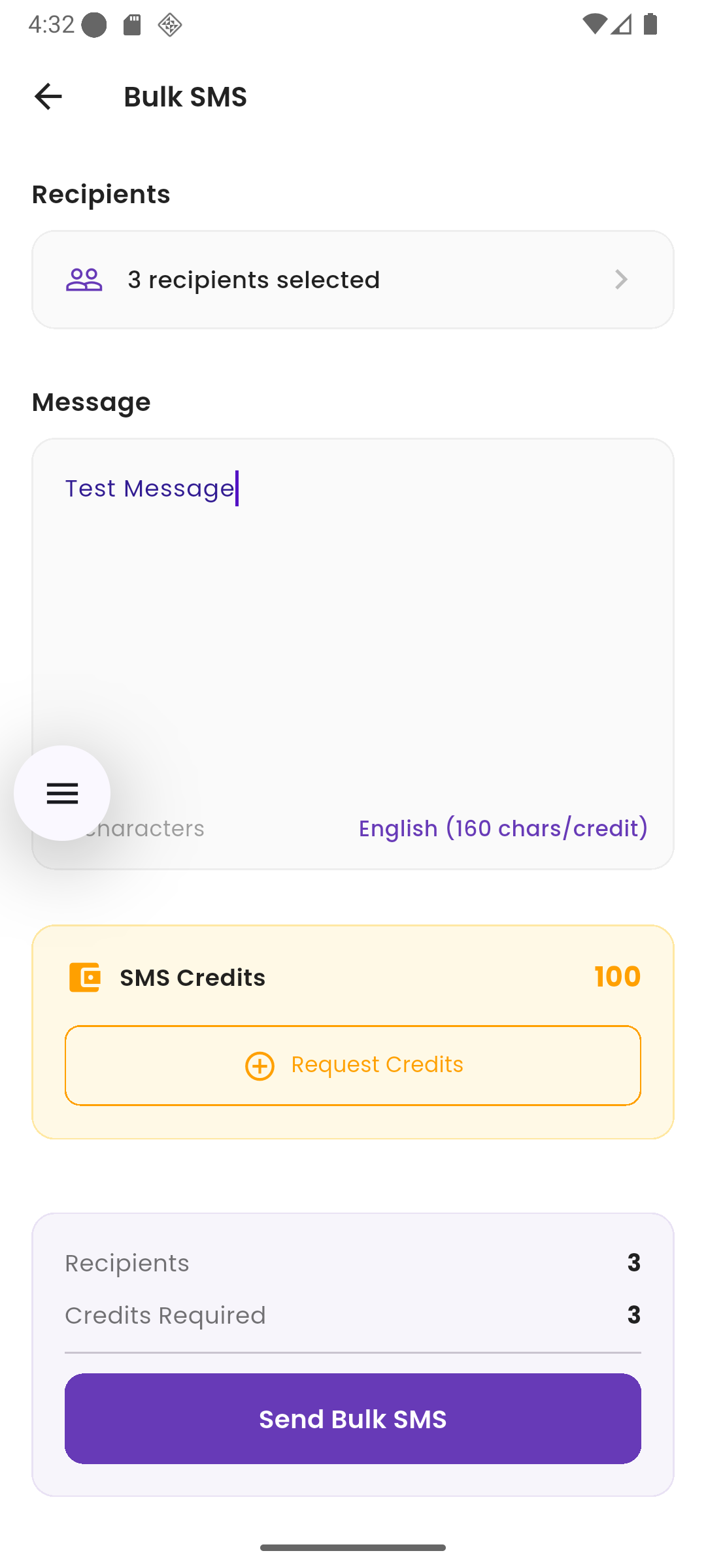706x1568 pixels.
Task: Open the English language encoding selector
Action: (502, 828)
